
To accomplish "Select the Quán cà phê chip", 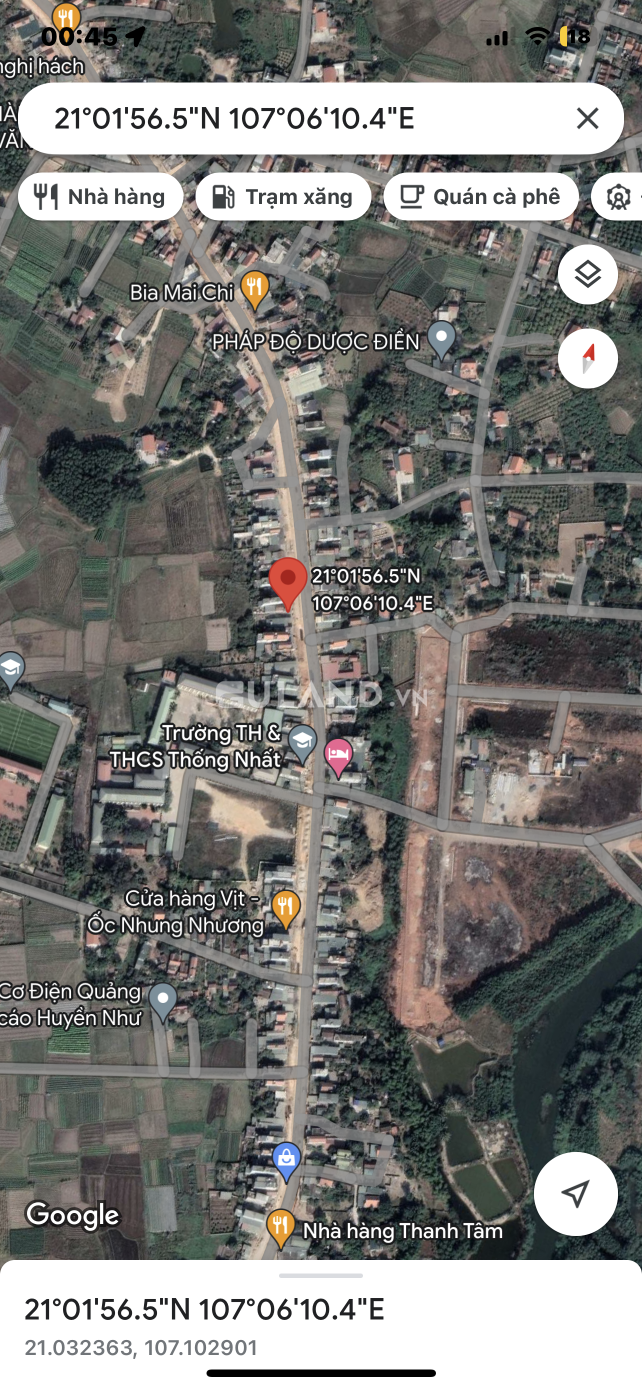I will [481, 197].
